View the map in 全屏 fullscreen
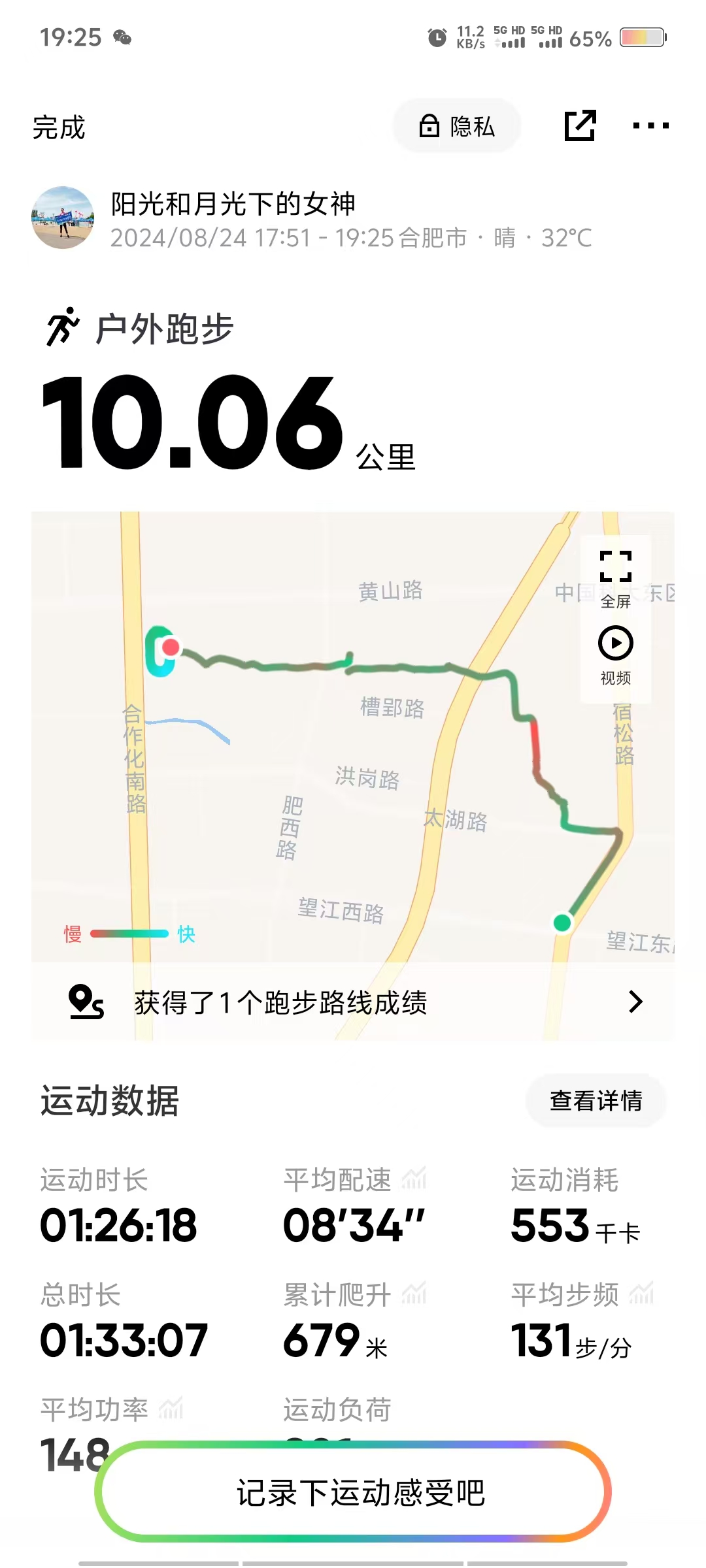Viewport: 706px width, 1568px height. coord(616,579)
